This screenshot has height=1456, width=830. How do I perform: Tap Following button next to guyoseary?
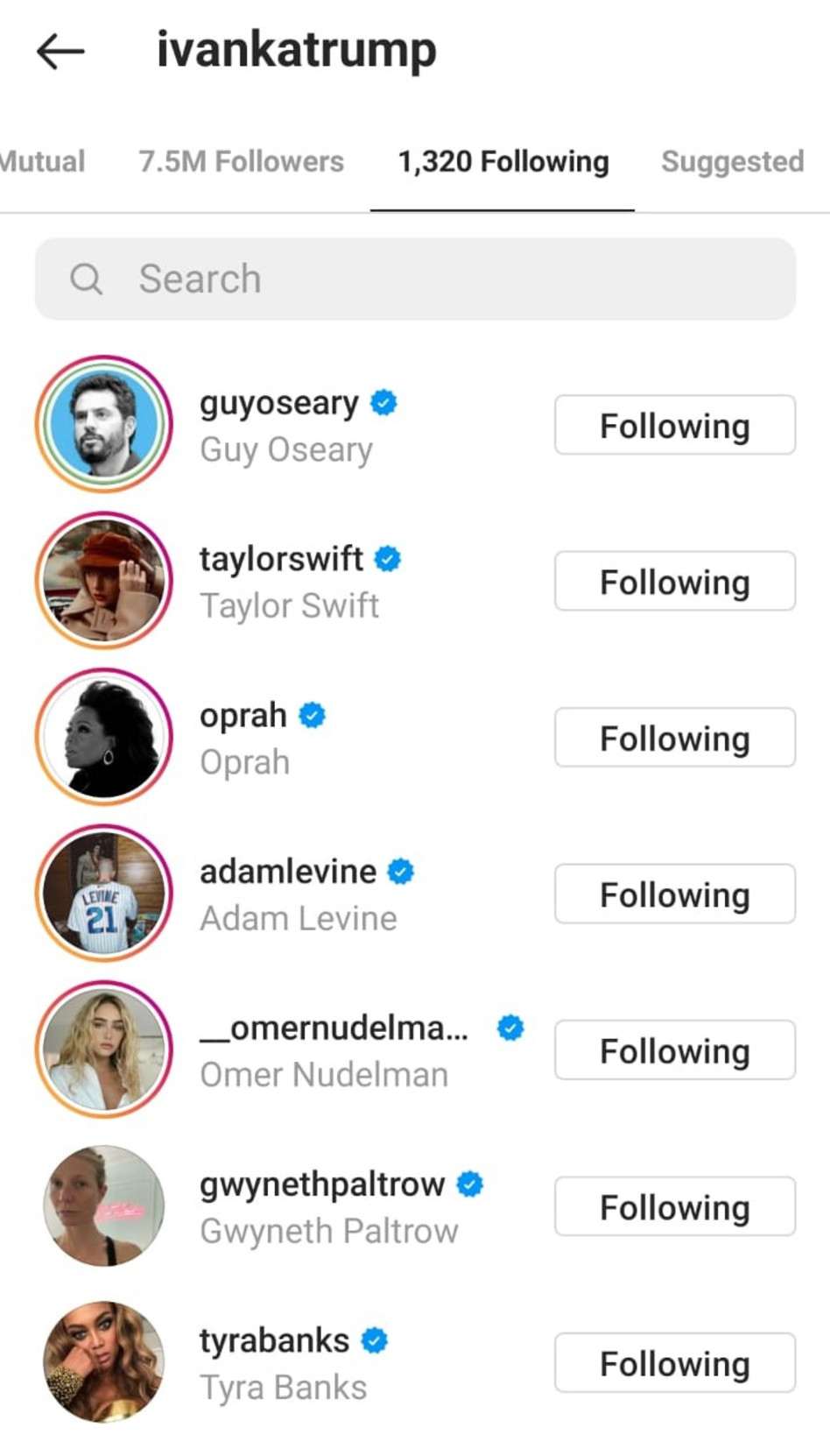674,426
